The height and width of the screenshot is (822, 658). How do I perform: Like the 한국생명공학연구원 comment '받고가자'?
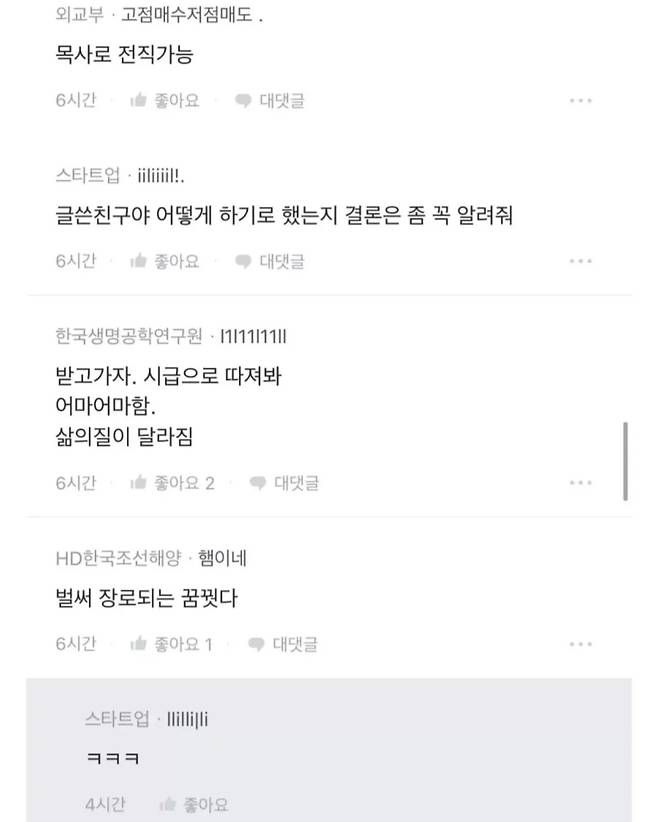point(172,483)
